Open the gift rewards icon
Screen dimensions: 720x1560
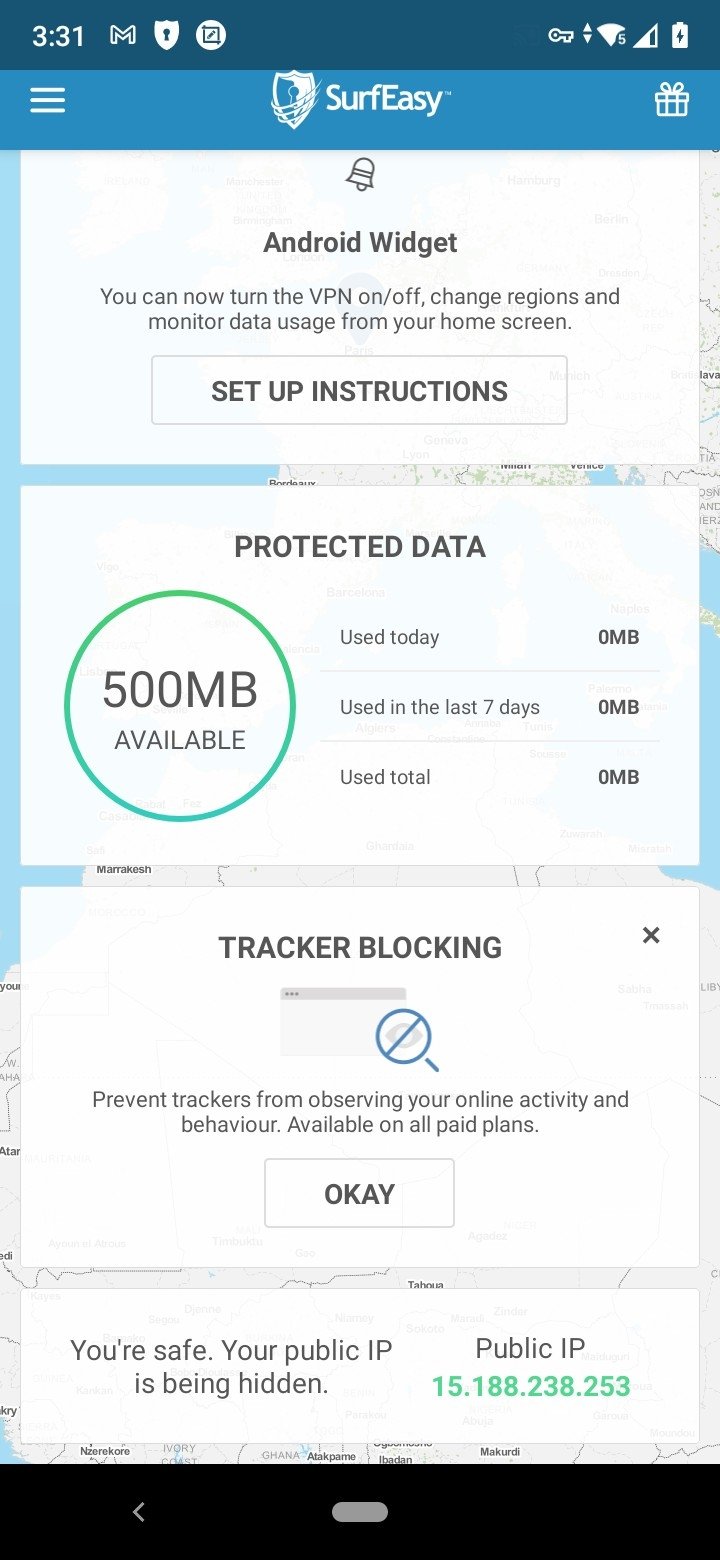pyautogui.click(x=672, y=100)
